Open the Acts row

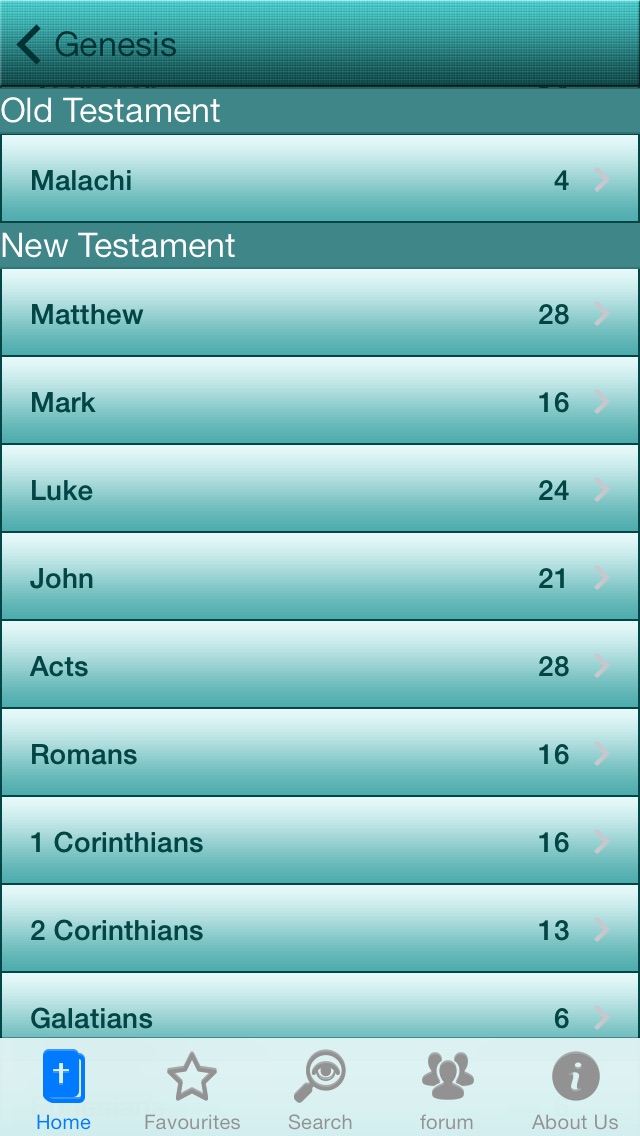[320, 665]
